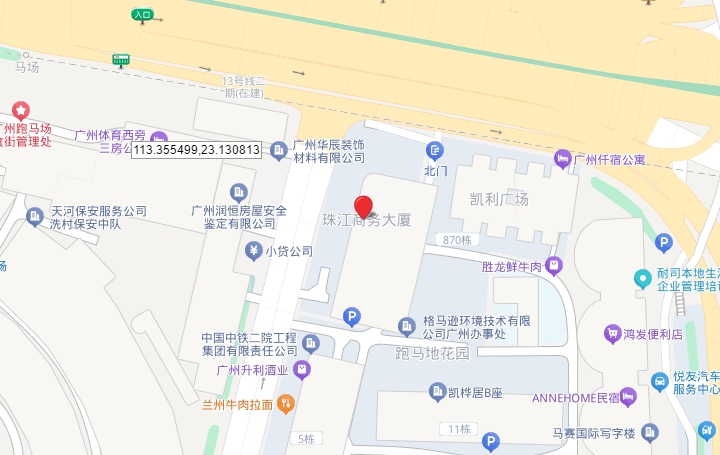
Task: Tap the 广州华辰装饰材料 marker
Action: pos(284,151)
